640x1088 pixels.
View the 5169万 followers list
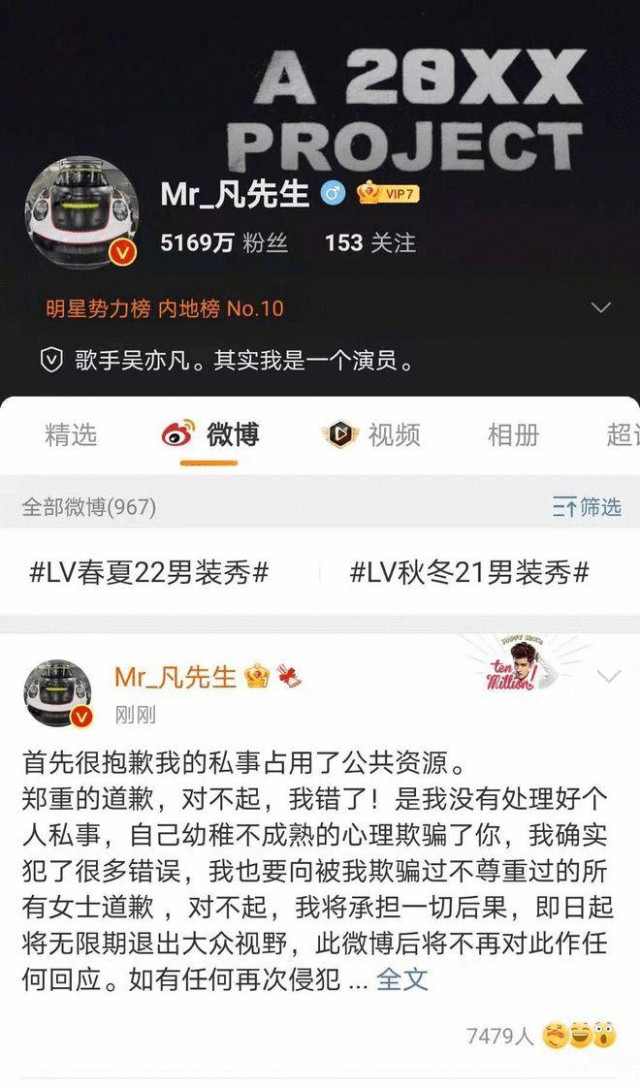pyautogui.click(x=225, y=243)
